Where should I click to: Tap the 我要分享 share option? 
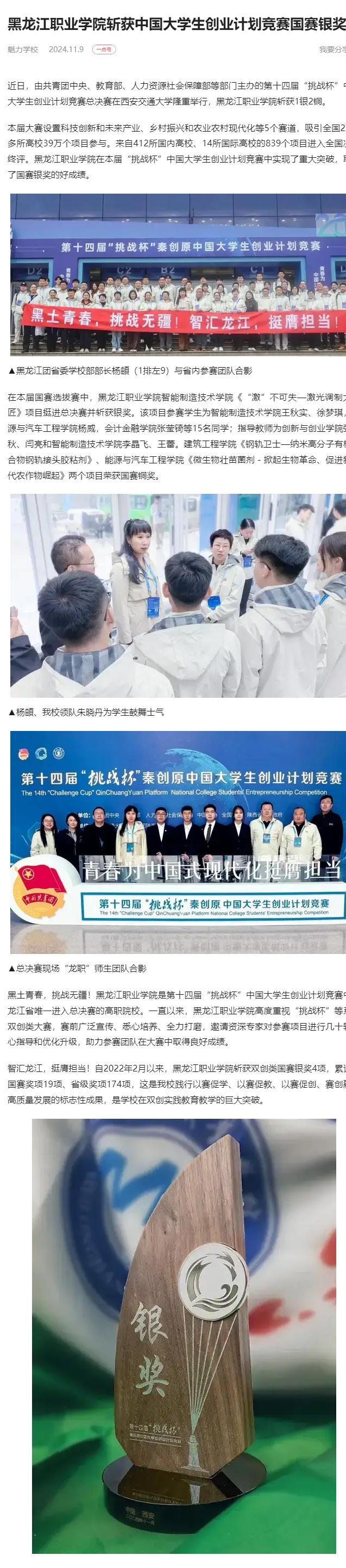(332, 49)
